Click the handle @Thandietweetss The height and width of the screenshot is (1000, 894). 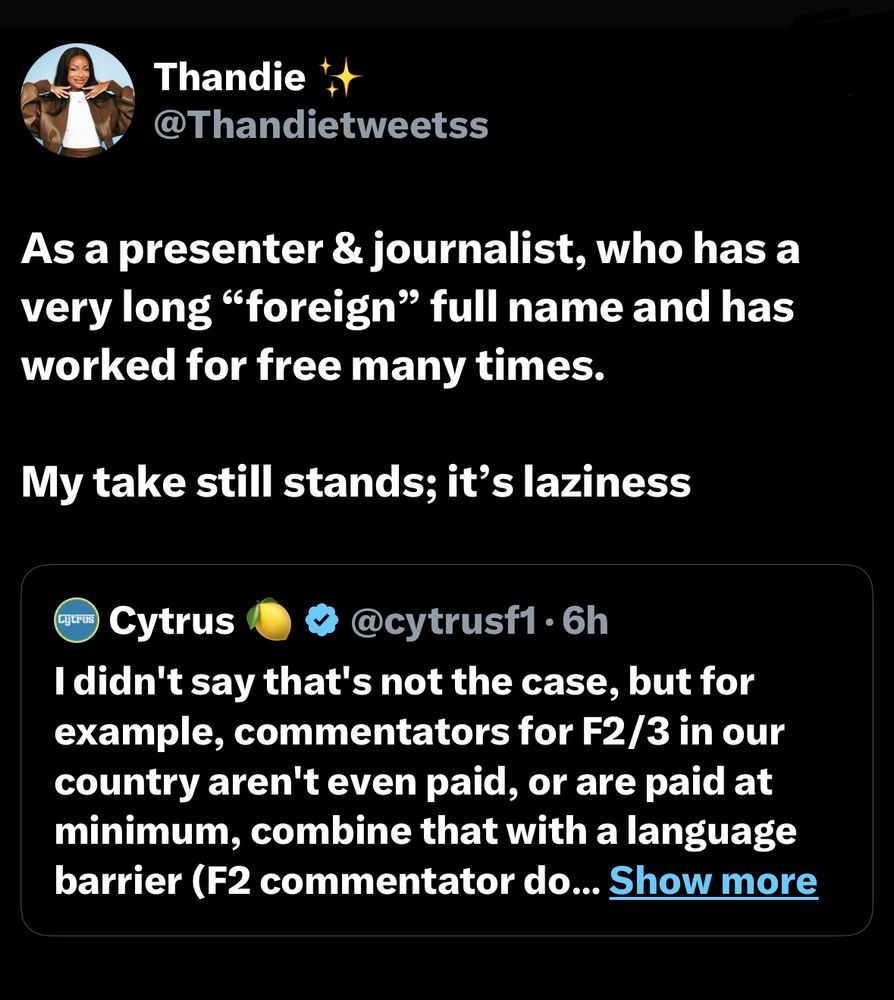click(320, 125)
